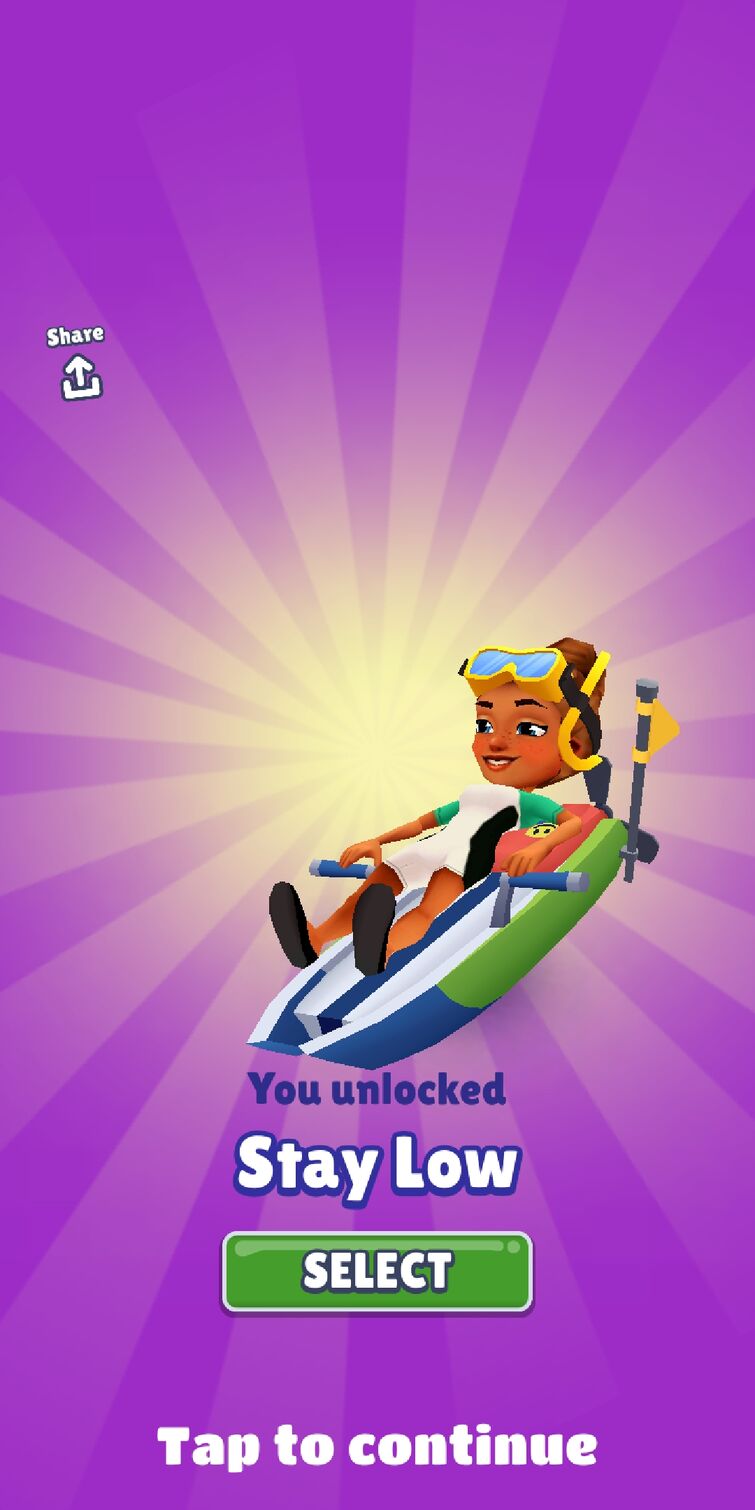Tap to continue past unlock screen

click(x=377, y=1446)
